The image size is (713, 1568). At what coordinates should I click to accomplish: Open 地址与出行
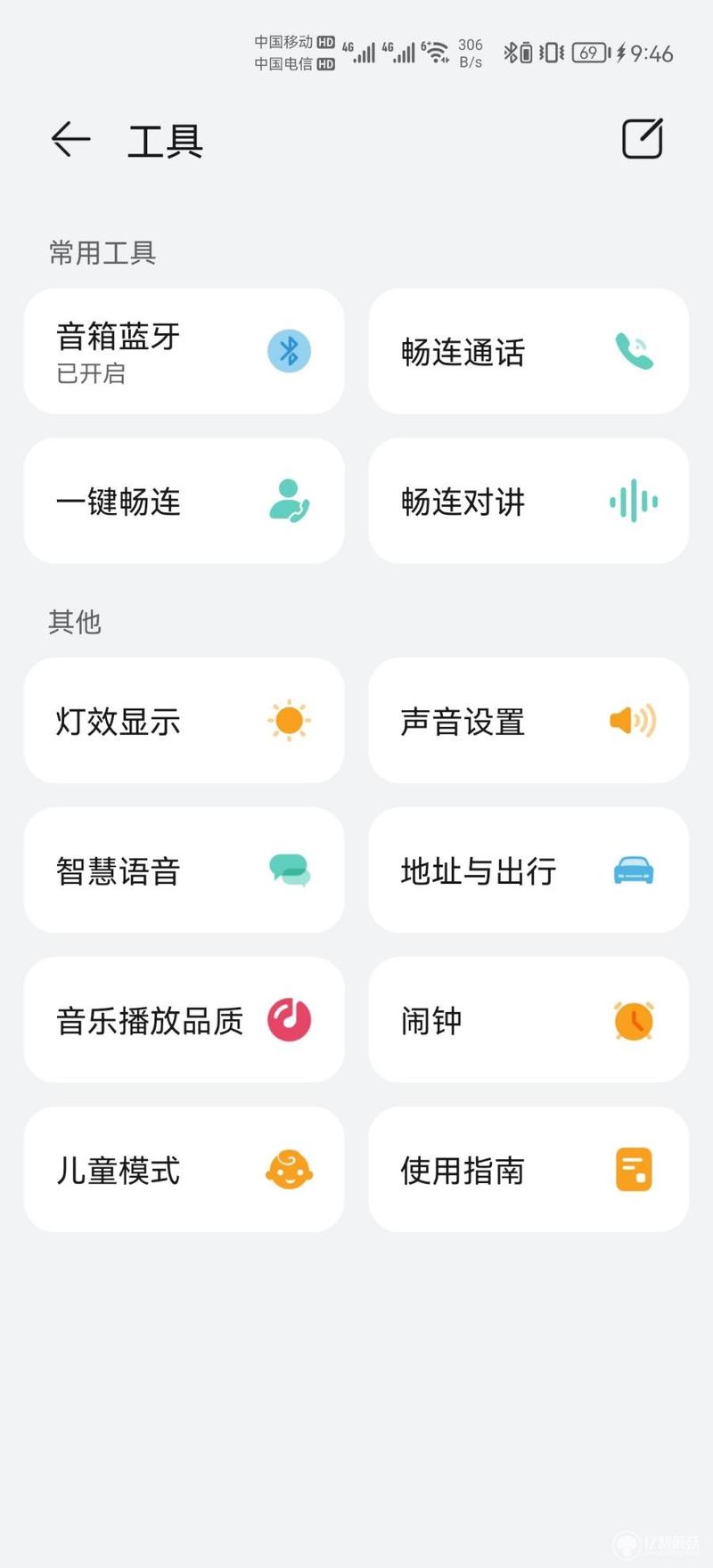point(529,870)
